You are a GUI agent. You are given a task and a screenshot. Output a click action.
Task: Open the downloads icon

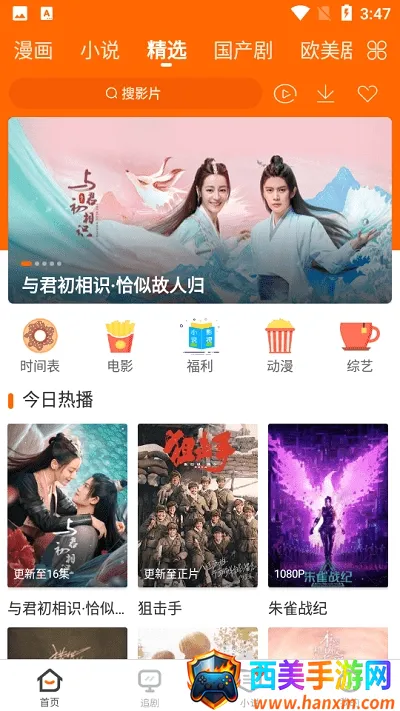[x=325, y=94]
